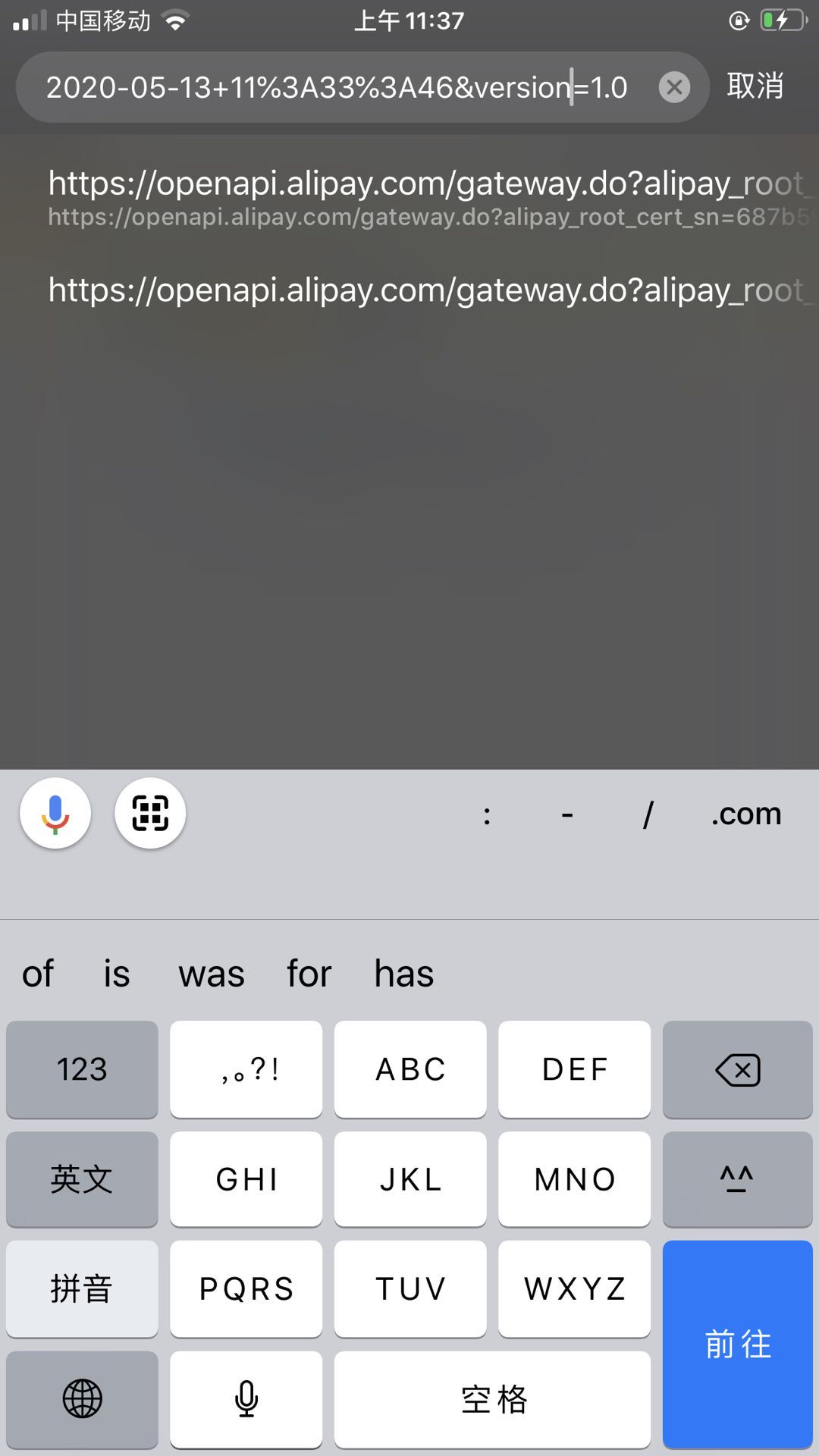
Task: Choose the word suggestion "for"
Action: click(x=309, y=974)
